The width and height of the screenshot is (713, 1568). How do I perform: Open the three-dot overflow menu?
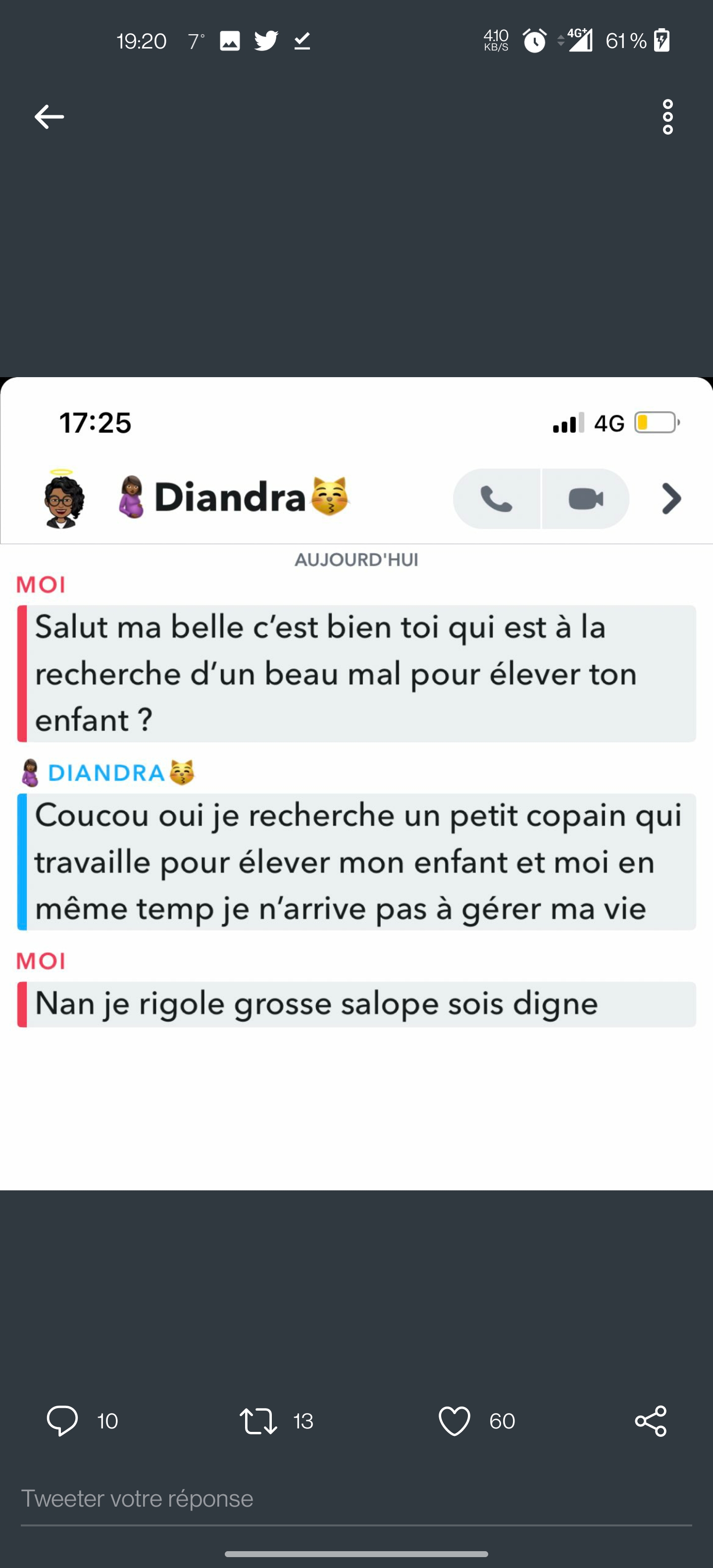click(667, 117)
